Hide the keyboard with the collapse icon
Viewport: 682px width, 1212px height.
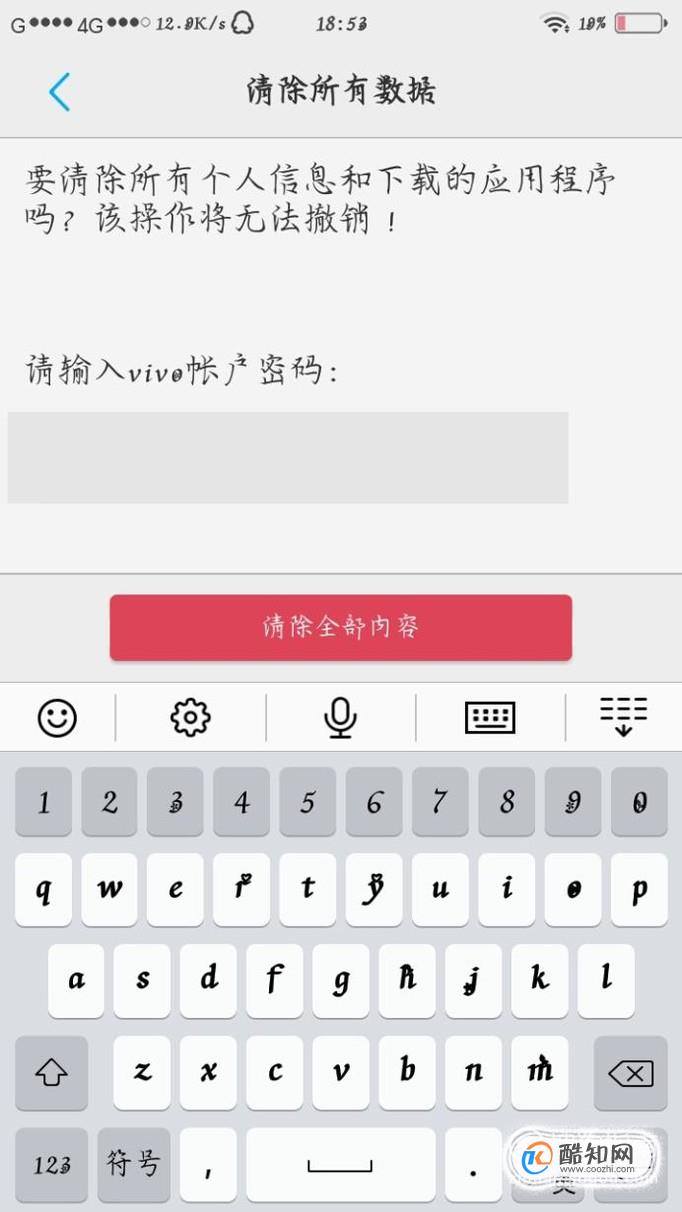(x=623, y=716)
